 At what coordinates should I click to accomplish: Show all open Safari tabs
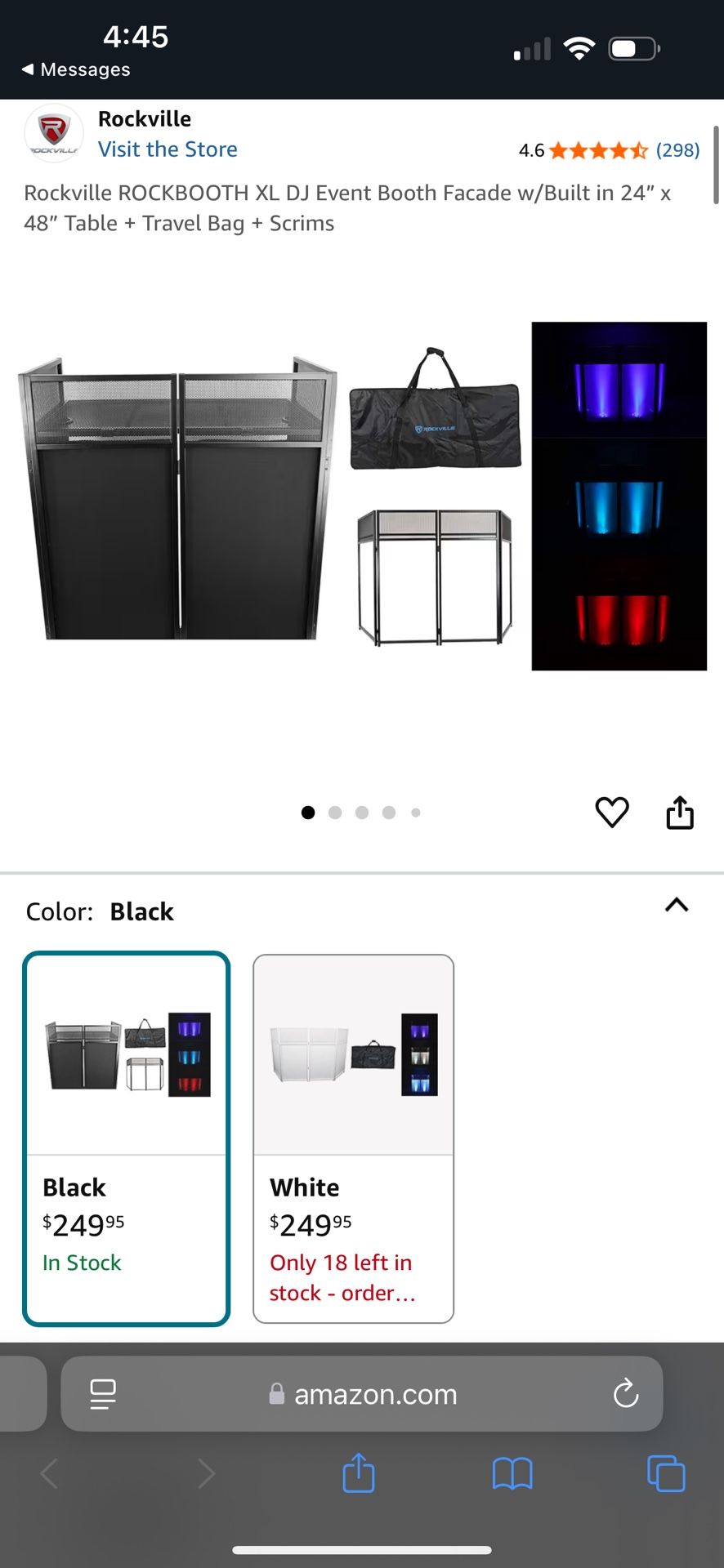click(666, 1473)
